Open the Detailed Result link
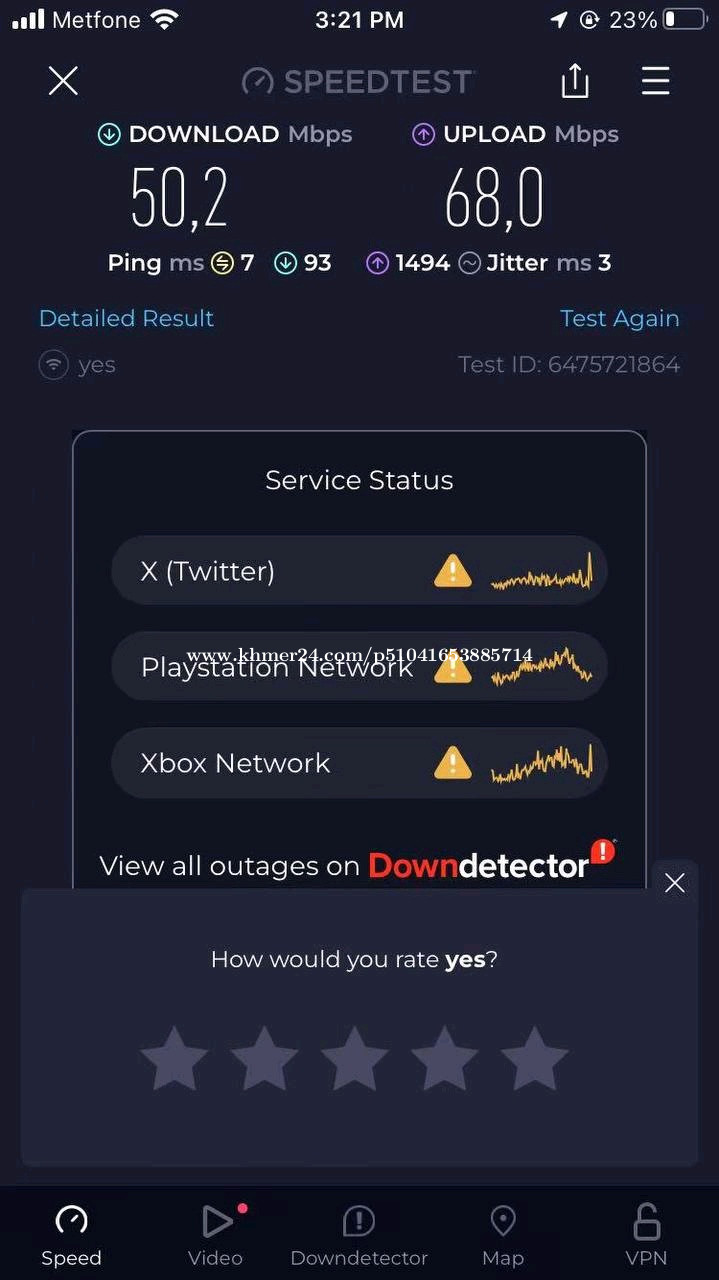Viewport: 719px width, 1280px height. [x=126, y=318]
